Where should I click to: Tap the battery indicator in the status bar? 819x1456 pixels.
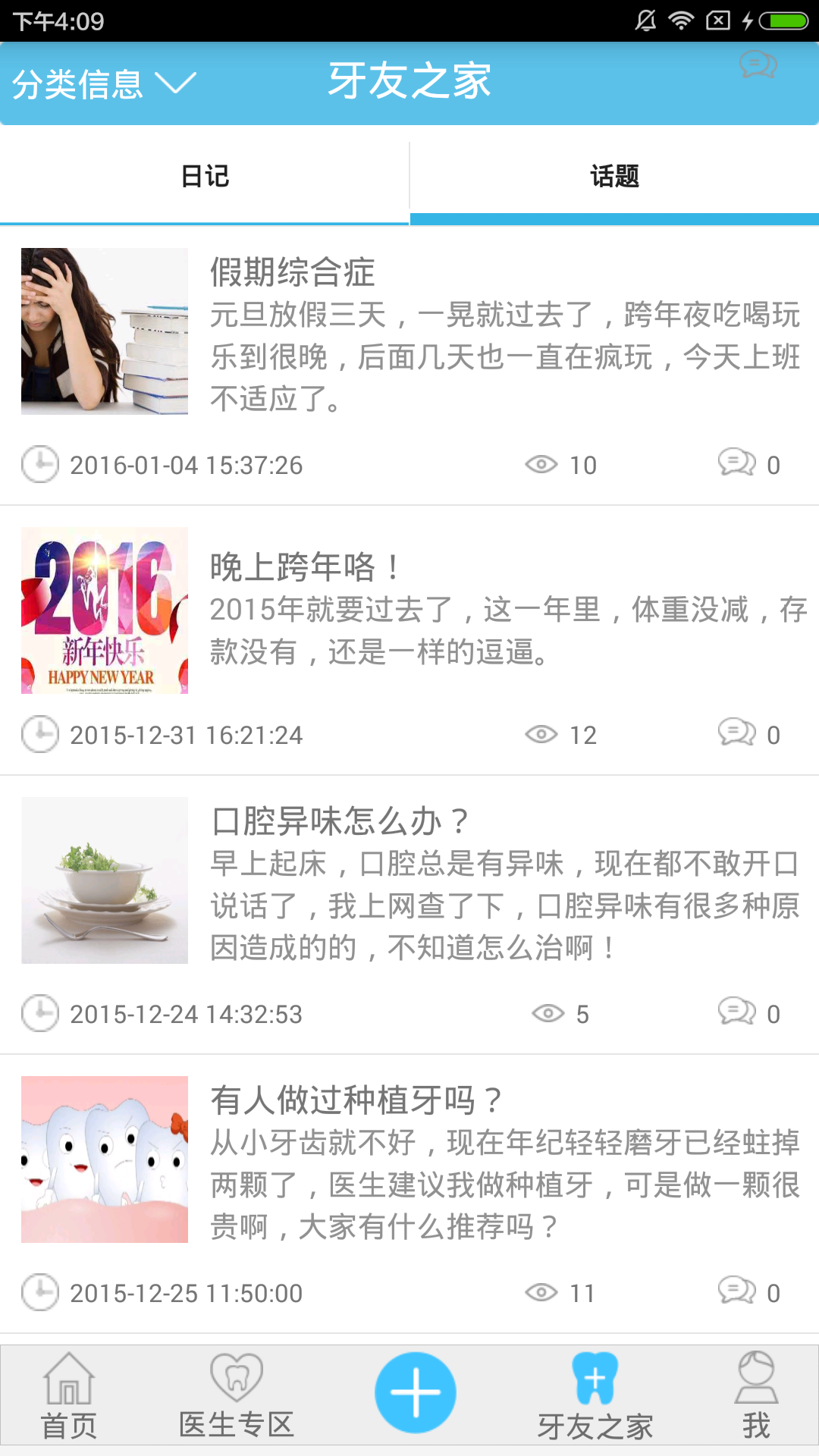(785, 20)
